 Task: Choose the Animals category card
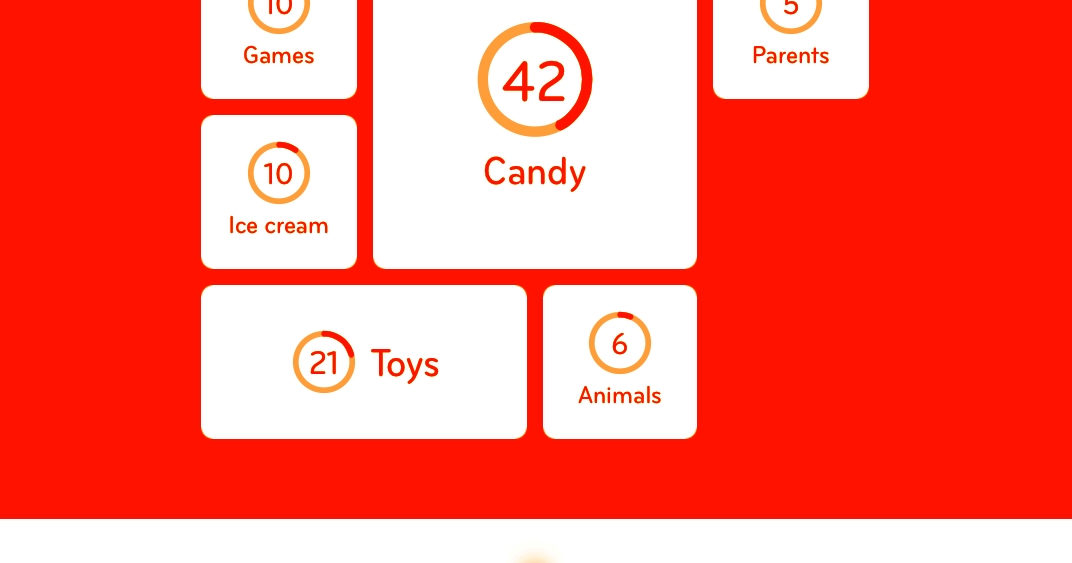(x=619, y=362)
